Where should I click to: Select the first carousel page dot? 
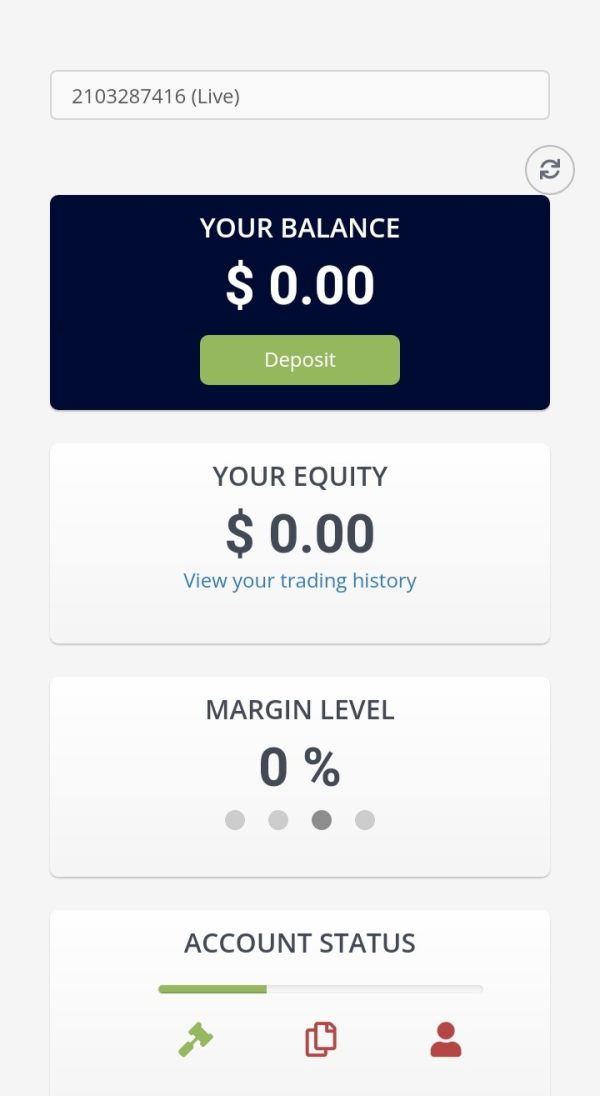pyautogui.click(x=235, y=820)
